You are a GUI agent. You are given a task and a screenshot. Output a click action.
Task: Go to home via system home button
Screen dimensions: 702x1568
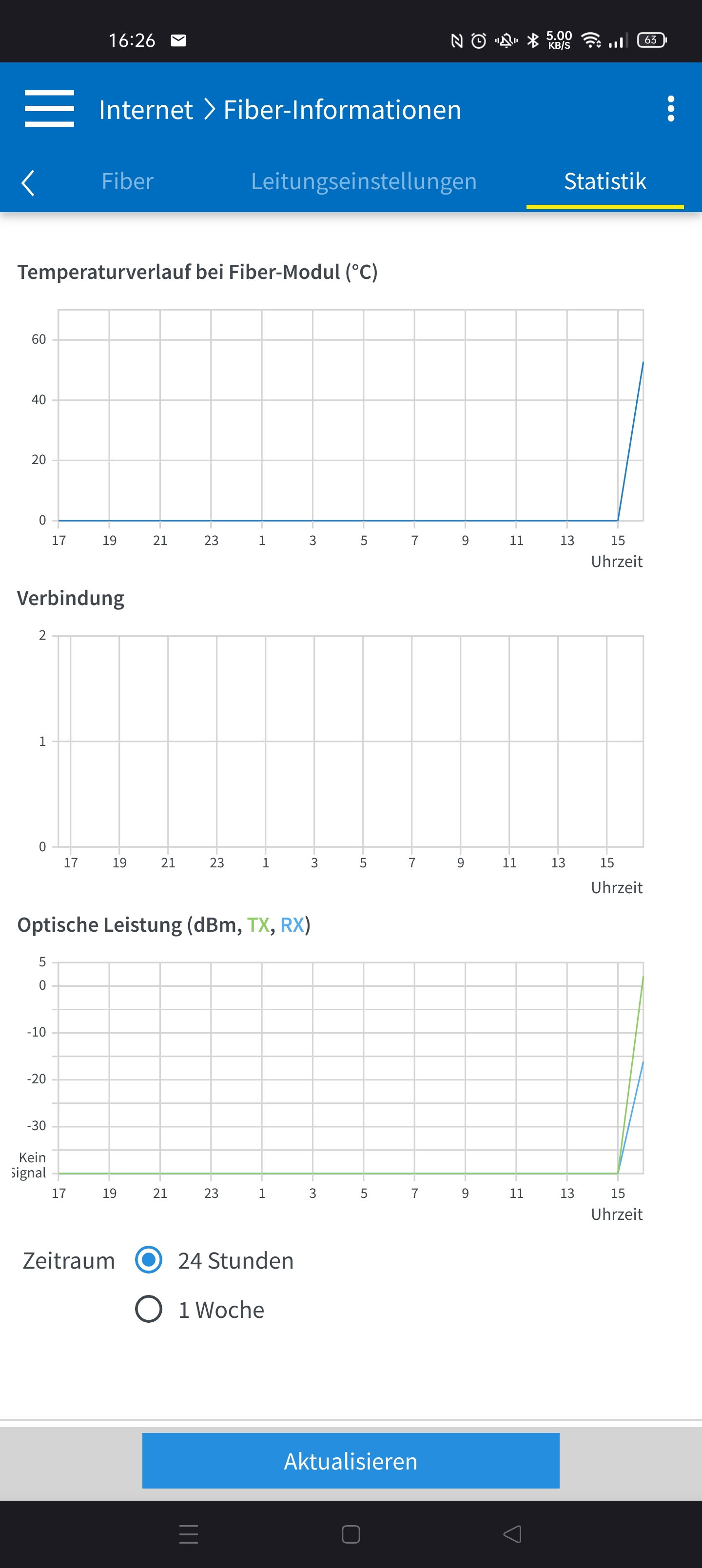point(351,1534)
